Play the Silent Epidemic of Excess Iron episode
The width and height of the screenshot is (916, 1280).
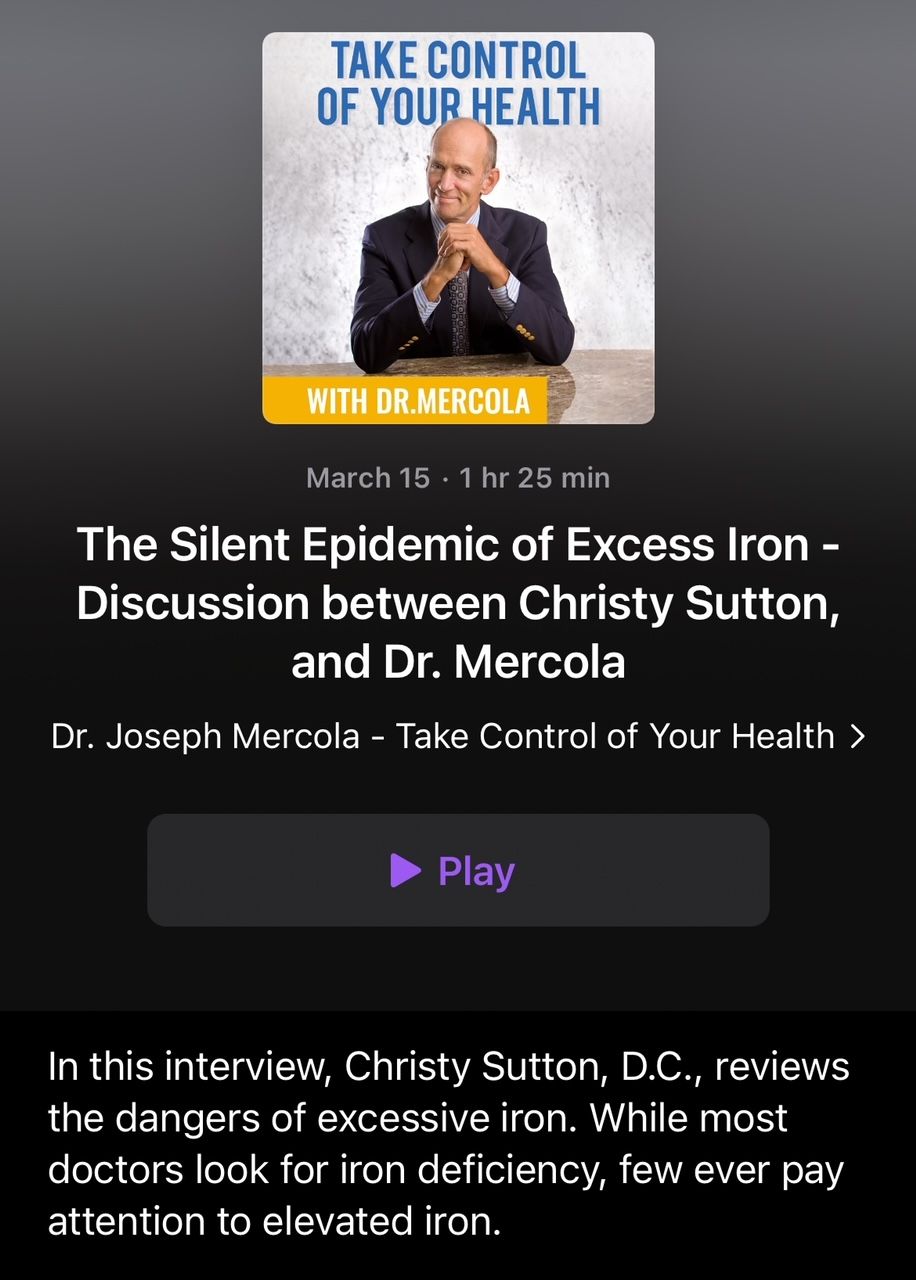pyautogui.click(x=457, y=870)
